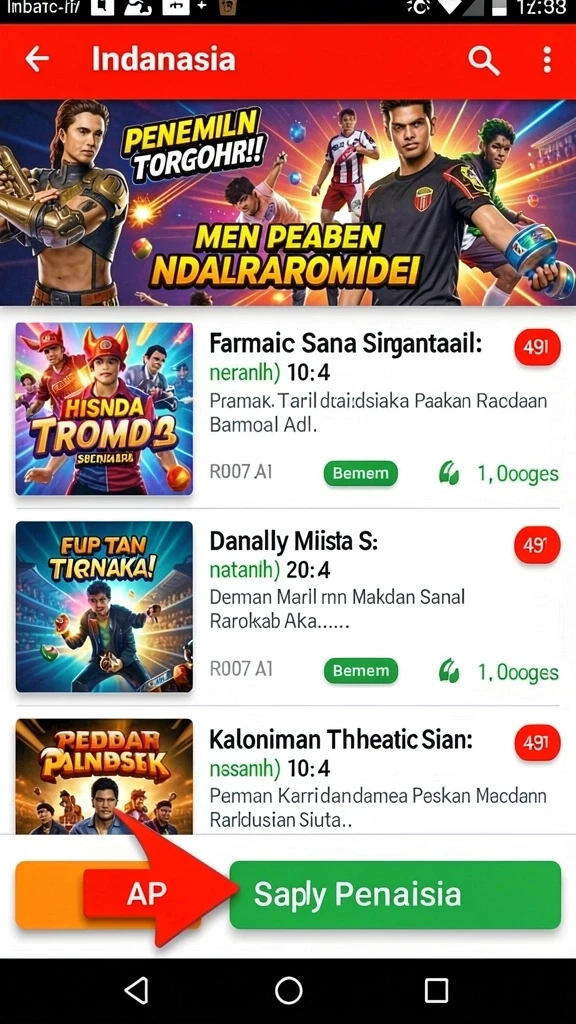Go back using the app bar arrow
Screen dimensions: 576x1024
pos(37,59)
